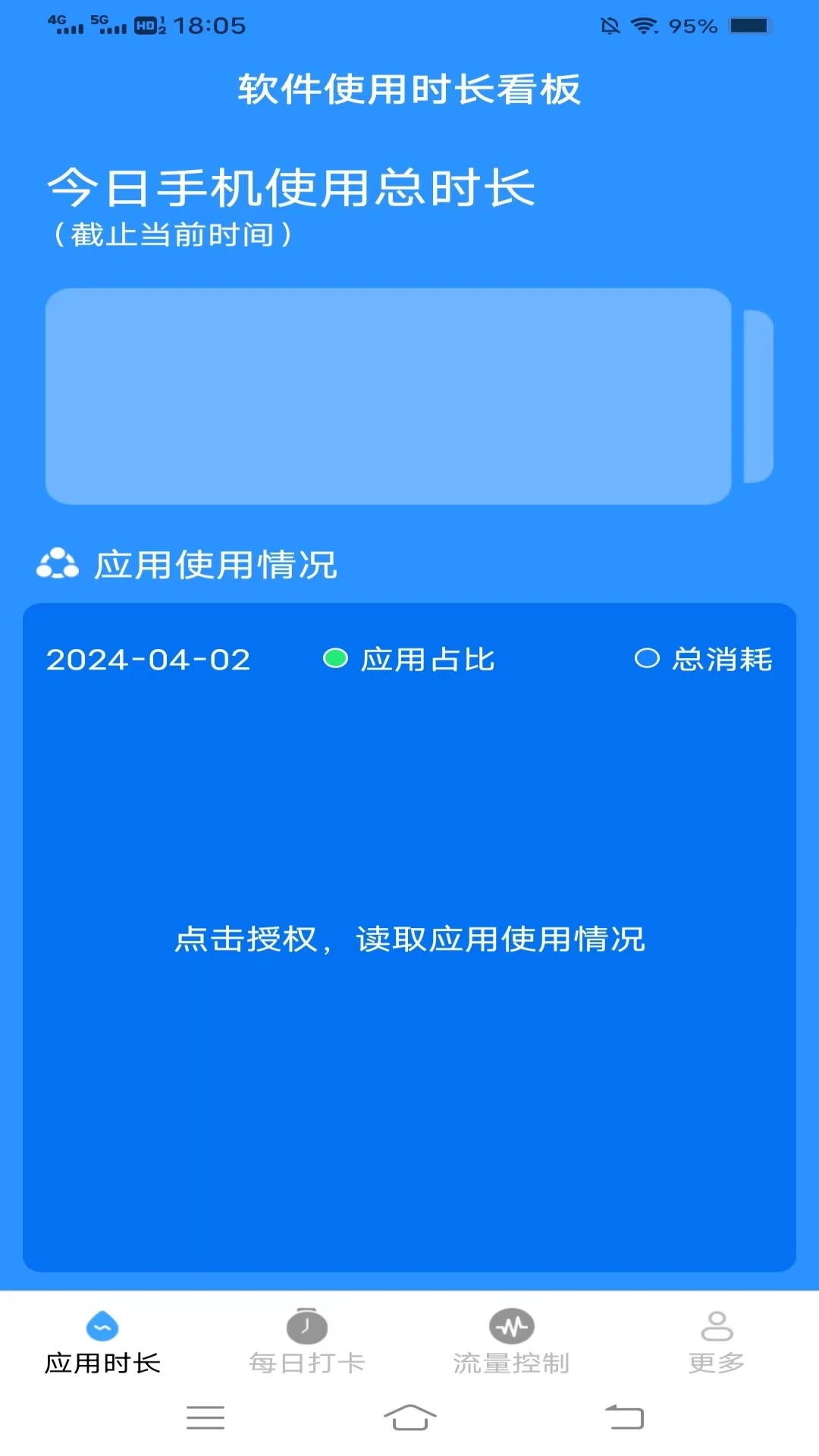Tap the Android home button

tap(409, 1417)
